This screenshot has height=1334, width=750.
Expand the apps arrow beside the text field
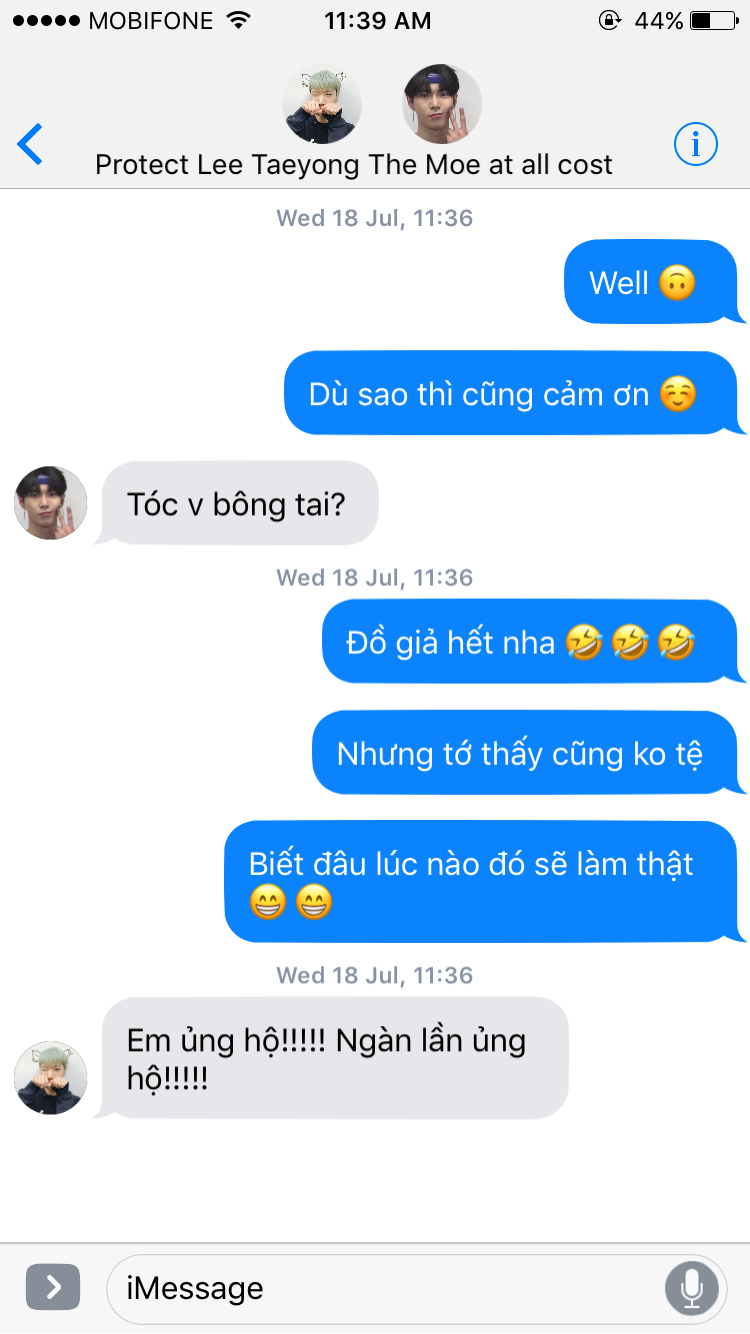(x=52, y=1287)
